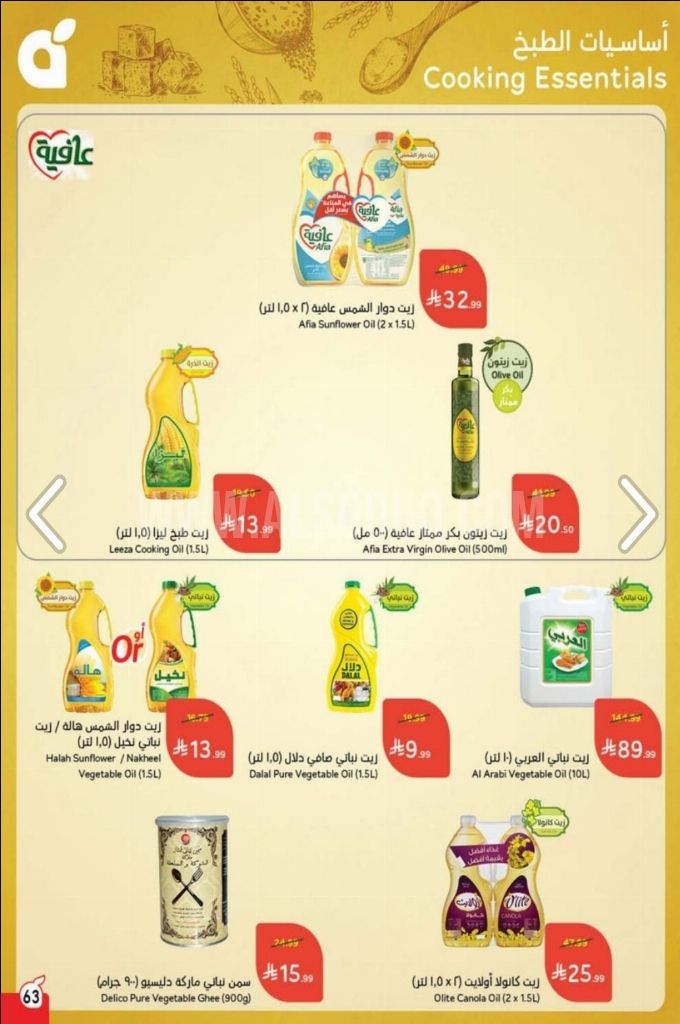Go back to the previous flyer page

pyautogui.click(x=46, y=514)
